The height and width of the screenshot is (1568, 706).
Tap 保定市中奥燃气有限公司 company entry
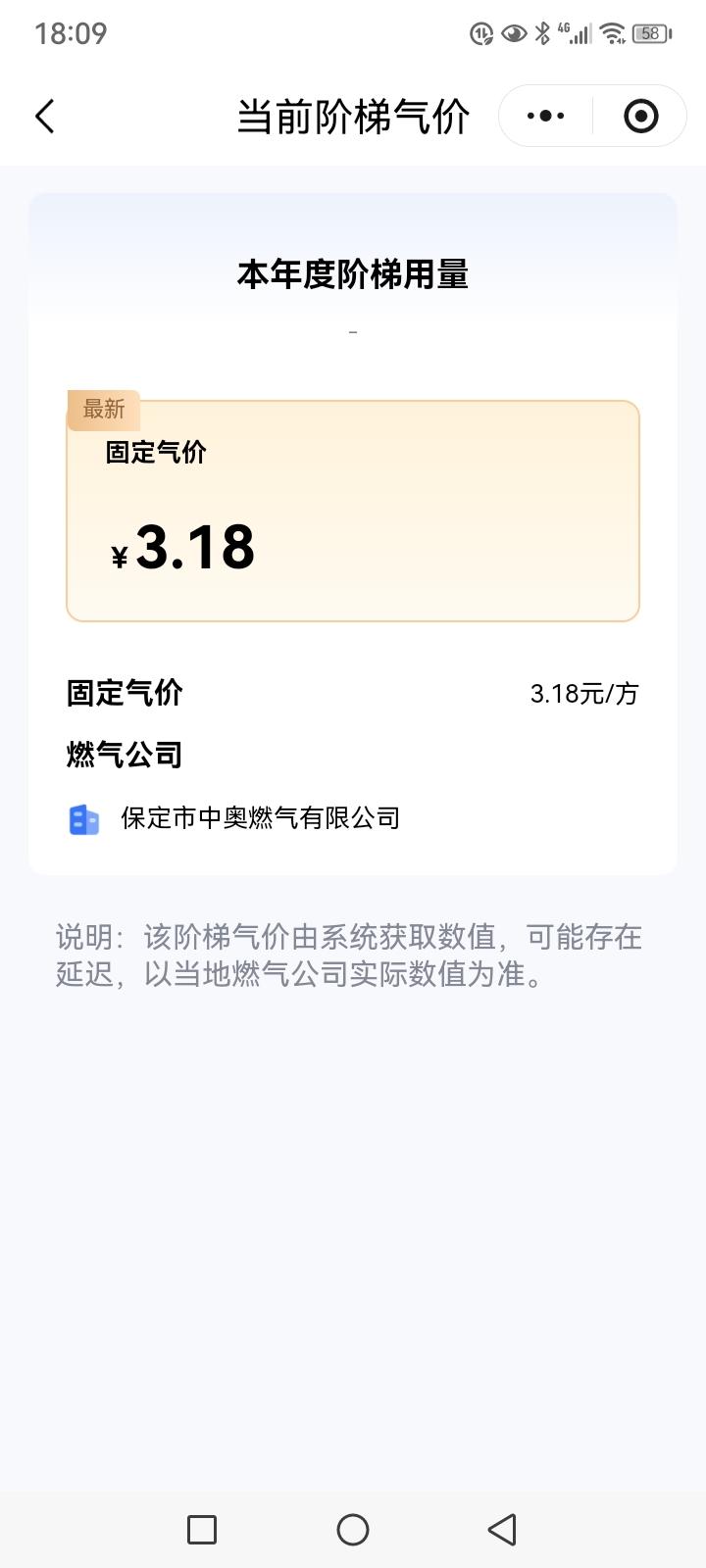[x=258, y=817]
